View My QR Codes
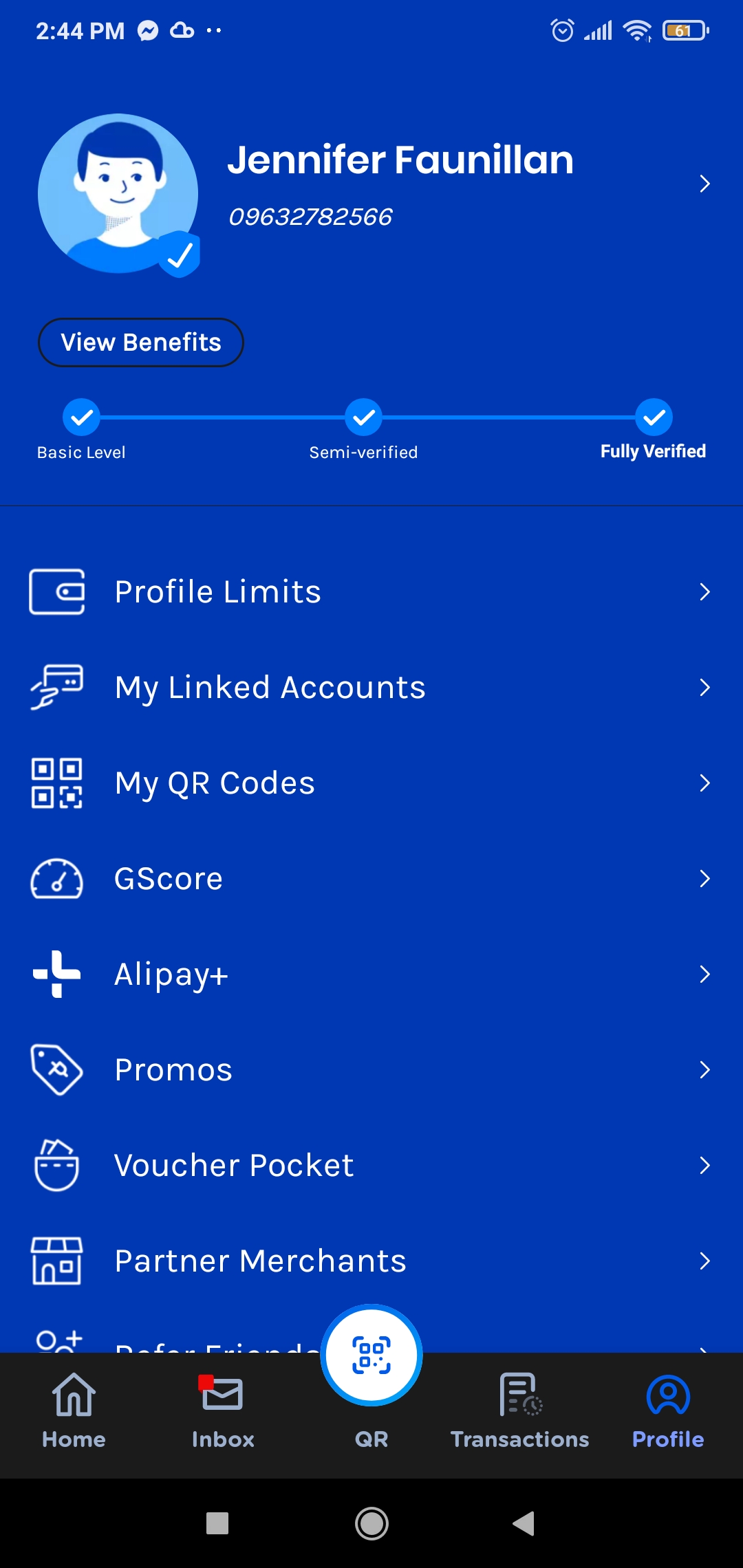Screen dimensions: 743x1568 [x=371, y=783]
